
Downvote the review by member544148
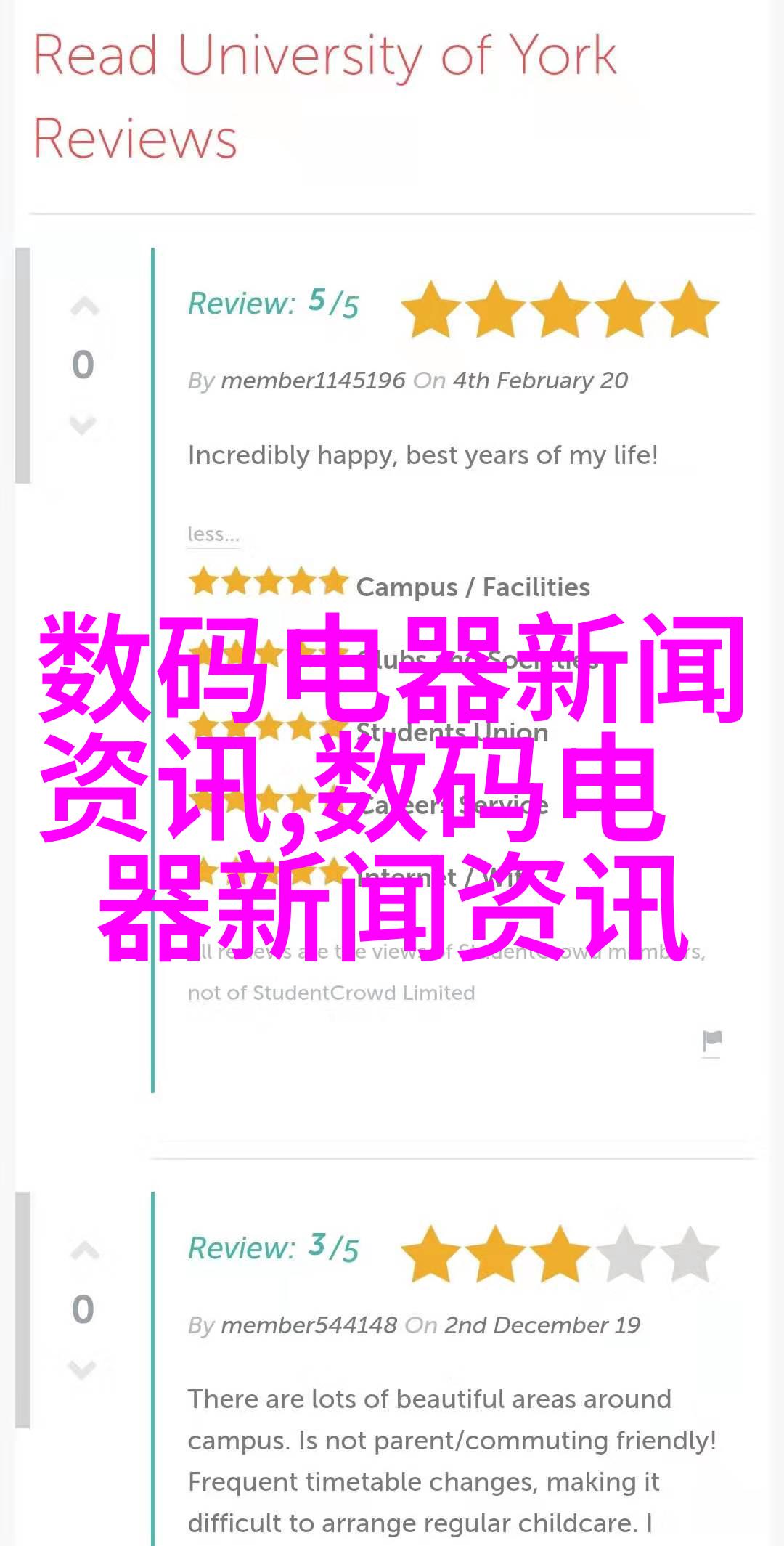pos(83,1370)
